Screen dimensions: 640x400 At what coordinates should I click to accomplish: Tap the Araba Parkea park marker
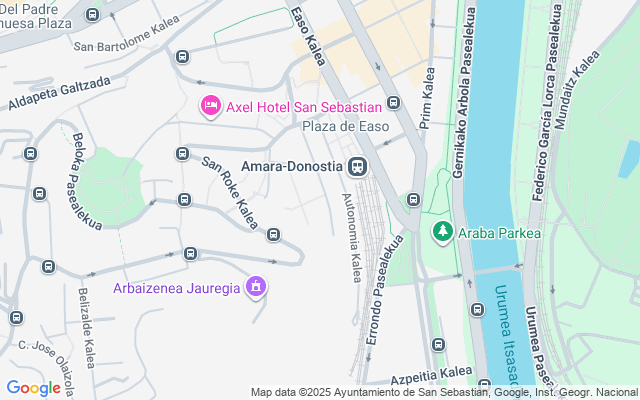(x=443, y=232)
